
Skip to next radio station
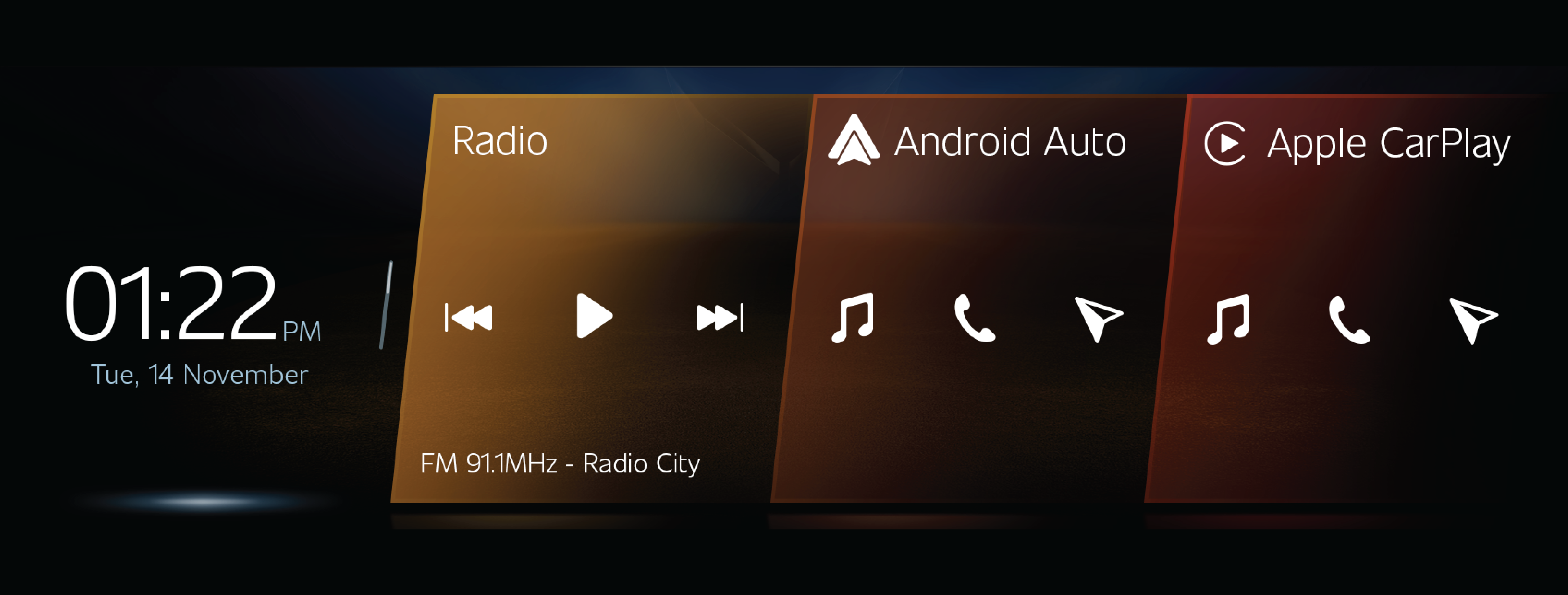click(x=719, y=318)
